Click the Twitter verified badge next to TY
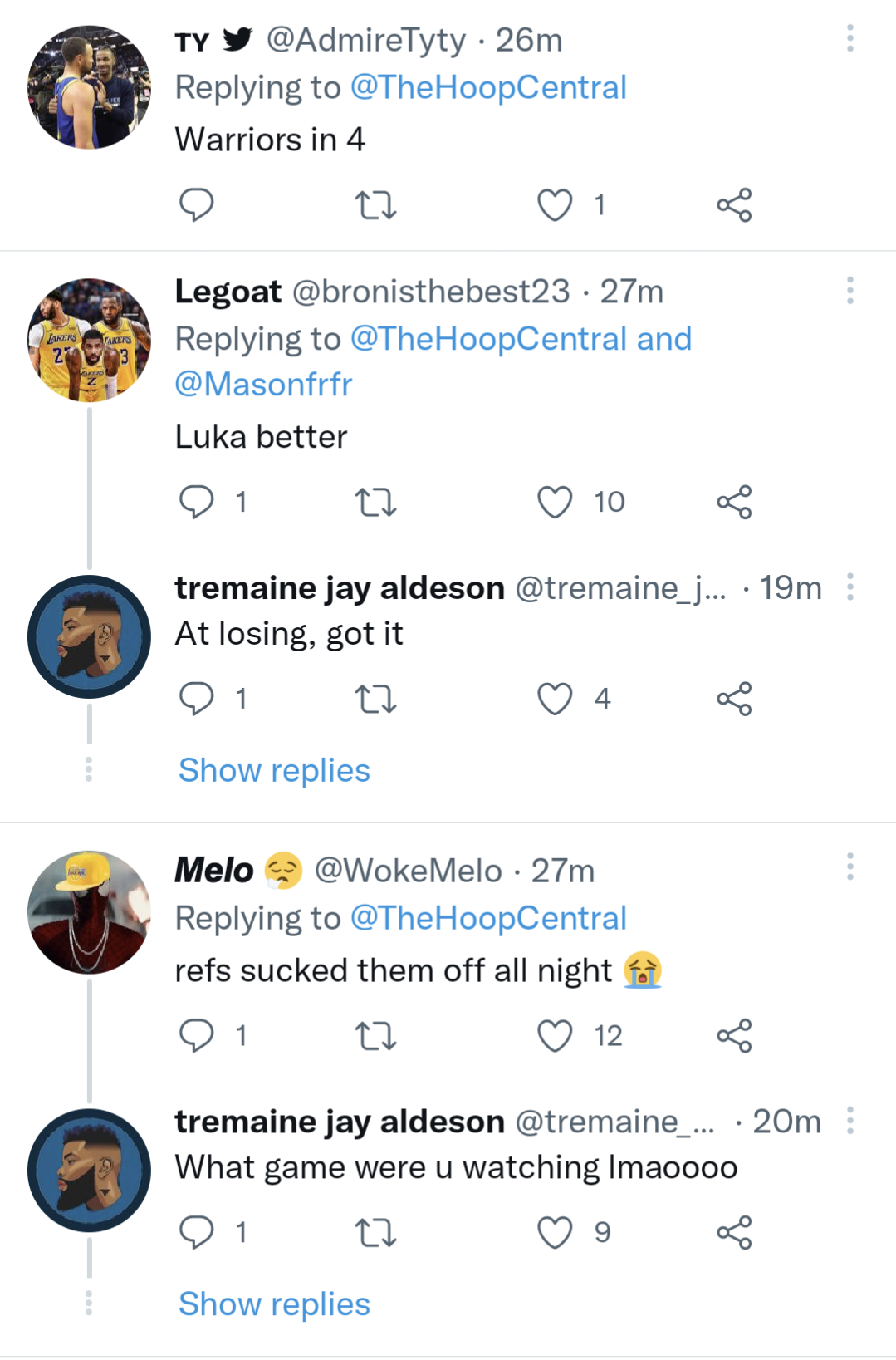896x1360 pixels. click(x=238, y=39)
